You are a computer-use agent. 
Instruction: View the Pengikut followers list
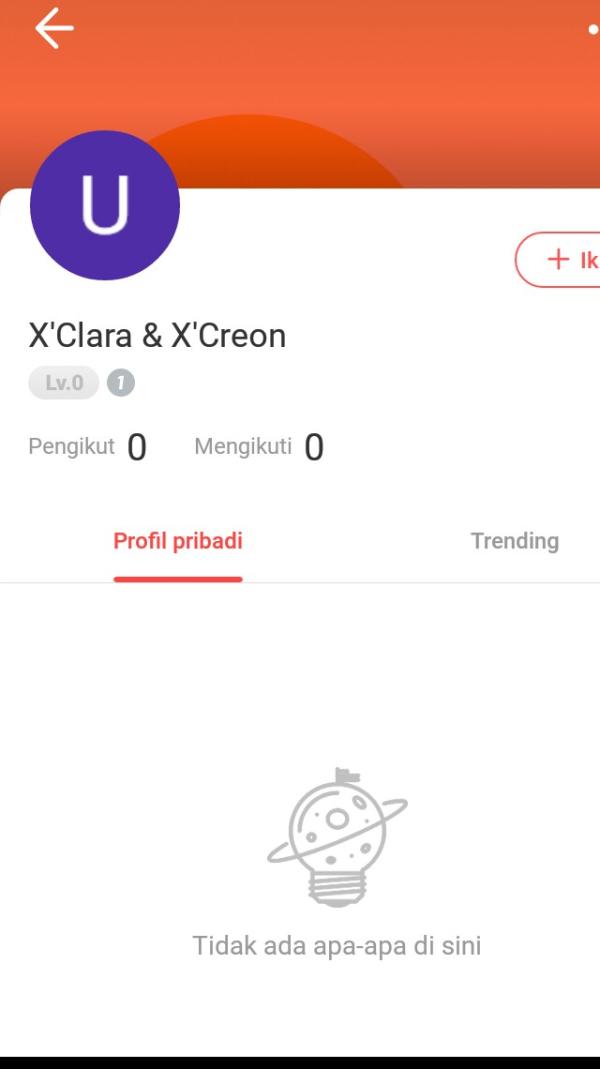[x=88, y=446]
